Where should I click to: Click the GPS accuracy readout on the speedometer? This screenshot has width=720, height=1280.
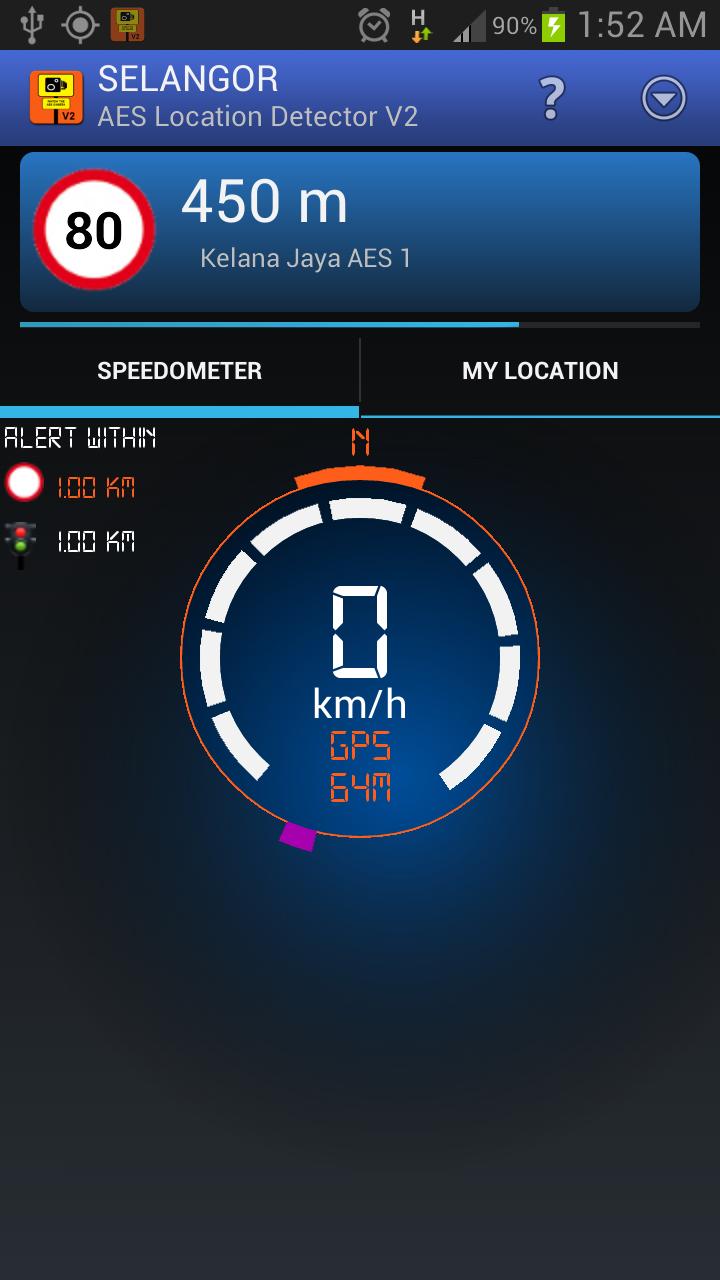[x=360, y=746]
